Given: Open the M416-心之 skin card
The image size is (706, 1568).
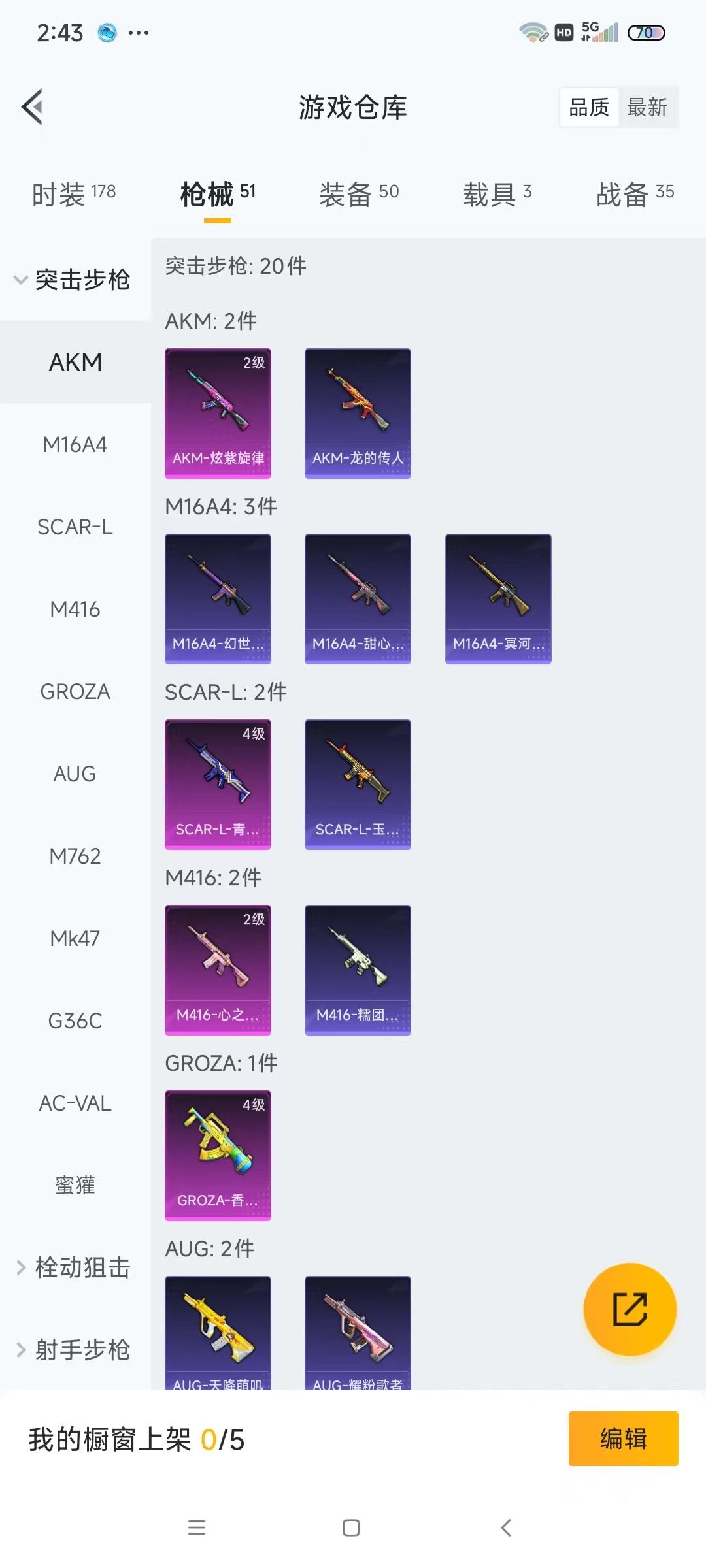Looking at the screenshot, I should click(x=218, y=970).
